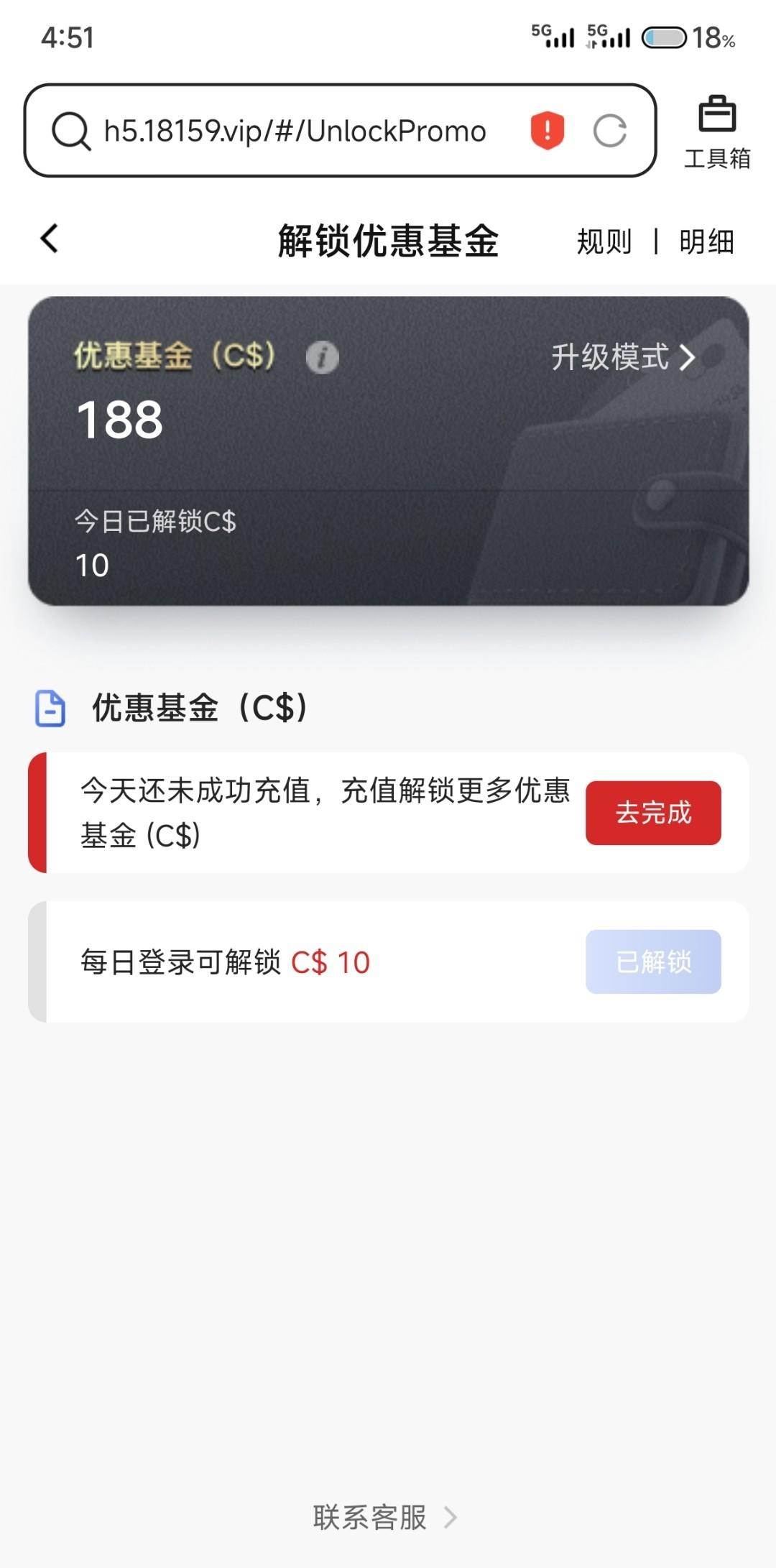Image resolution: width=776 pixels, height=1568 pixels.
Task: Reload the page with the refresh icon
Action: click(609, 132)
